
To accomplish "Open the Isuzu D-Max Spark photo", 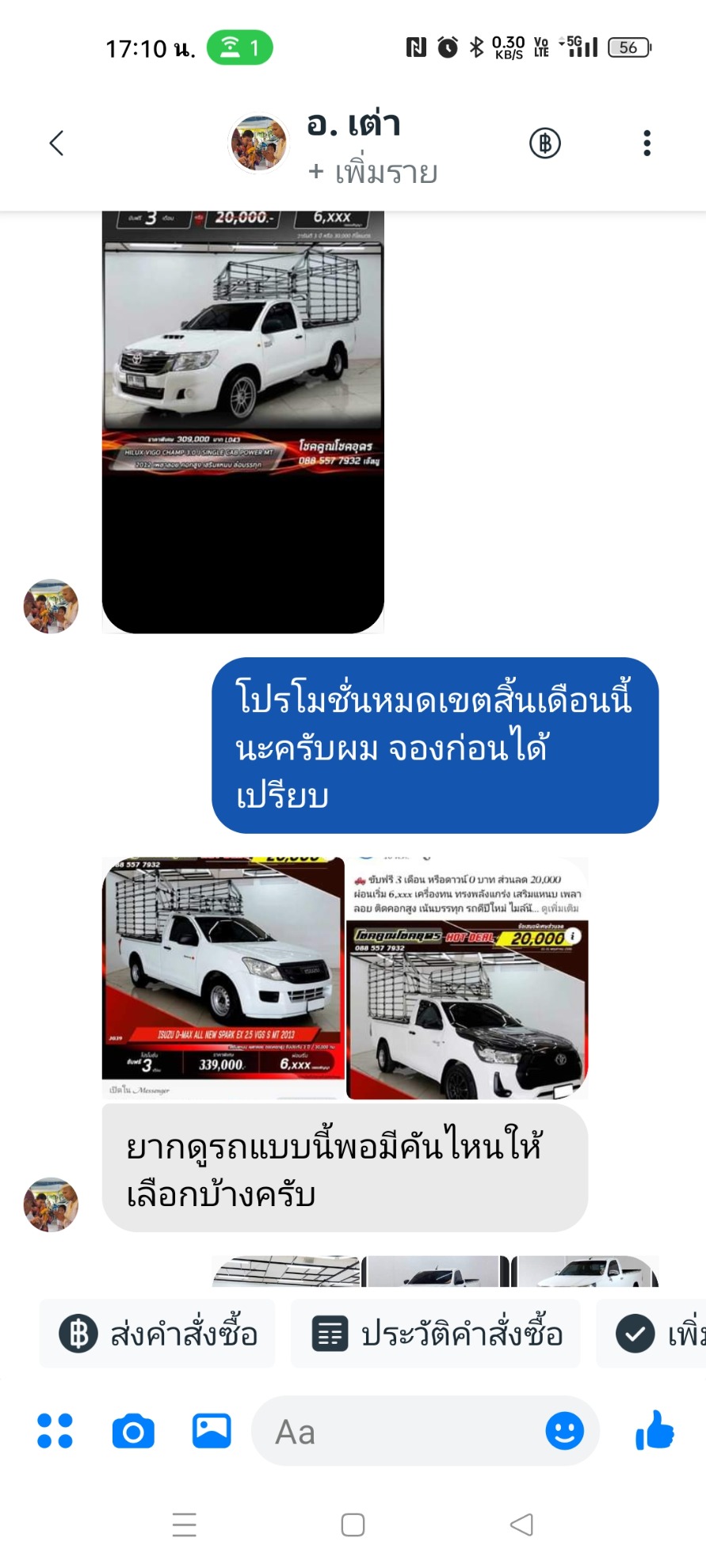I will (x=223, y=978).
